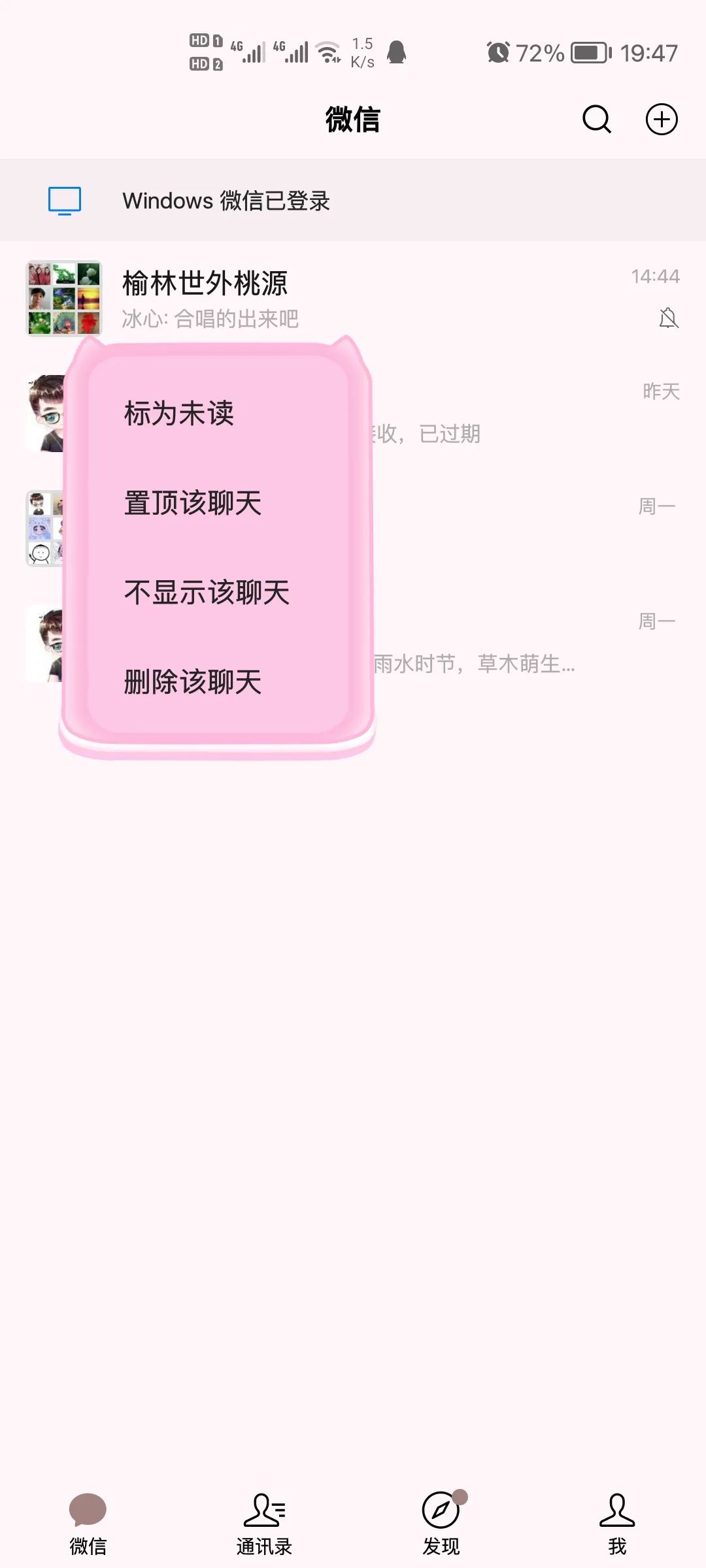
Task: Choose 删除该聊天 option
Action: coord(193,682)
